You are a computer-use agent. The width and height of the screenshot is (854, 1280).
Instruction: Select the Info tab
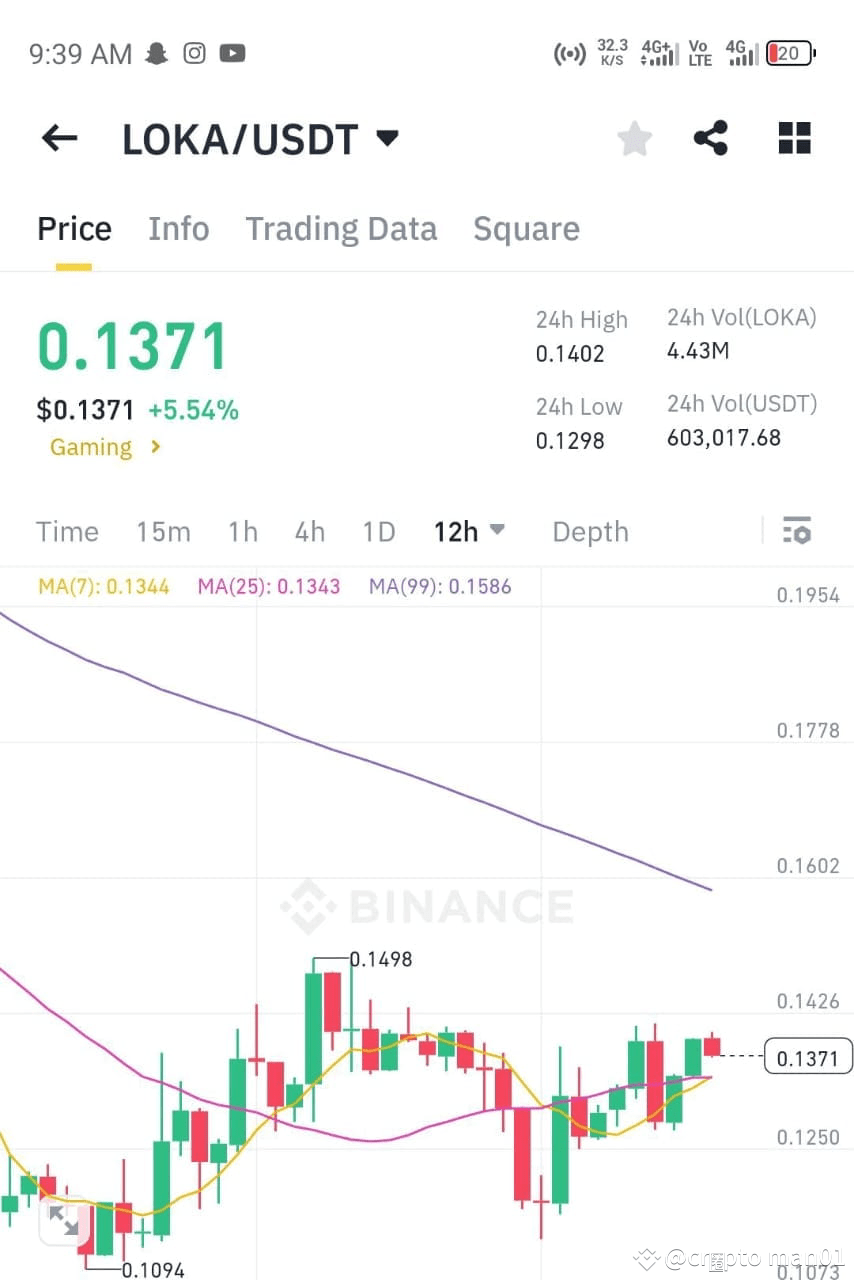click(178, 228)
